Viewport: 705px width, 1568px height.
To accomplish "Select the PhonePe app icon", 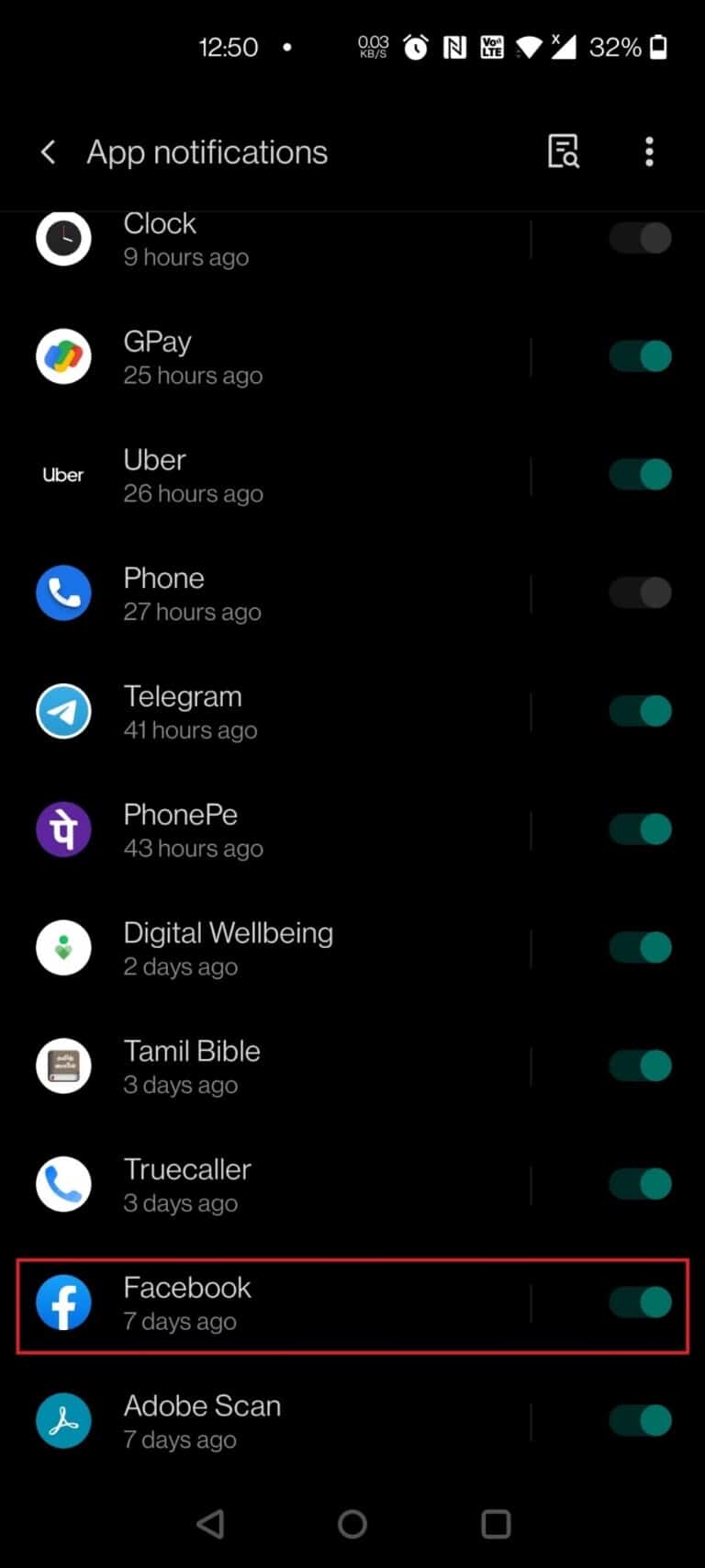I will click(62, 829).
